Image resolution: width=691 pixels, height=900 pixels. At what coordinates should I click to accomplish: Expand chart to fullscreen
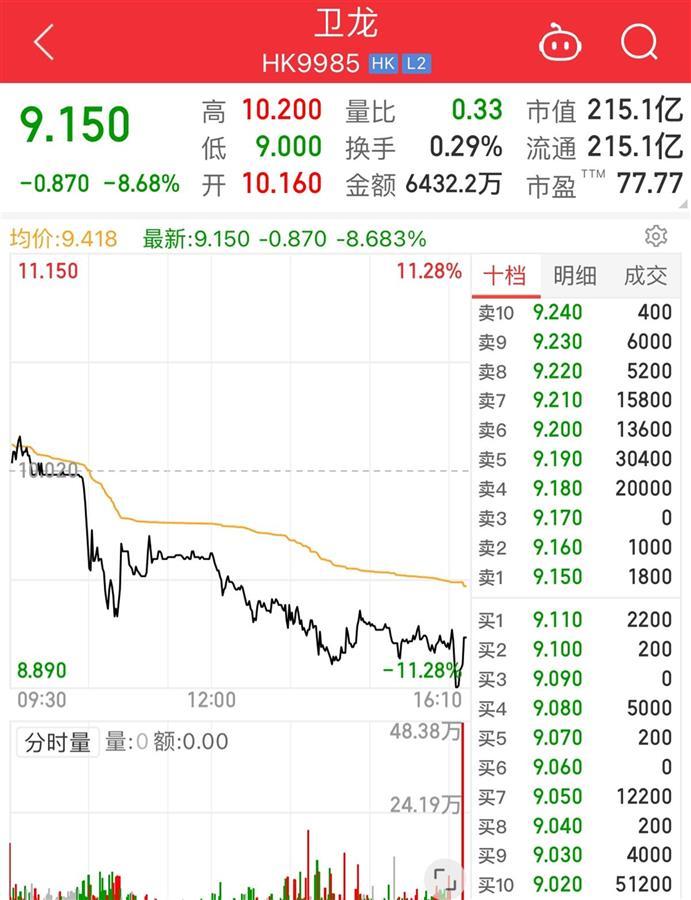[446, 879]
